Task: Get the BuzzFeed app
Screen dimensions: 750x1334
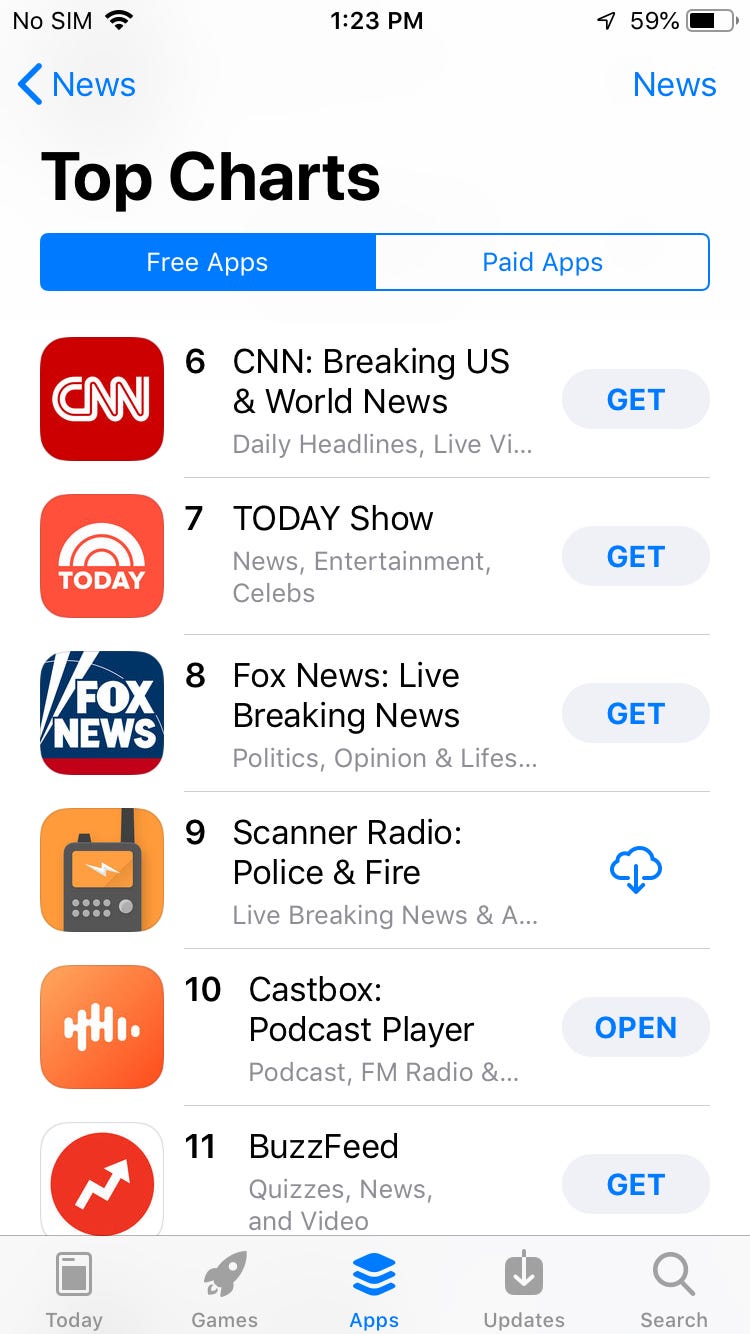Action: pyautogui.click(x=635, y=1185)
